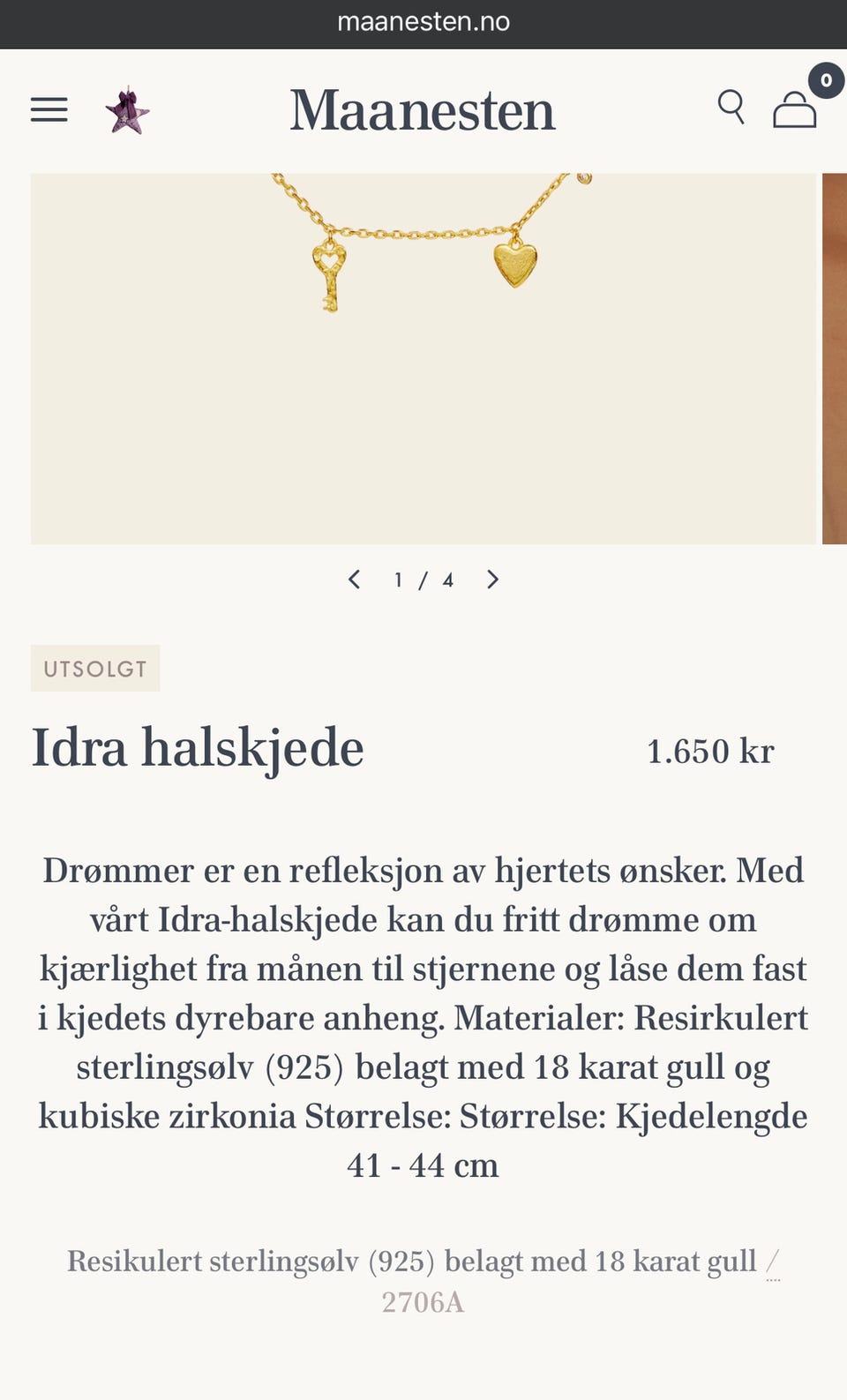Select the Maanesten header wordmark
Viewport: 847px width, 1400px height.
[422, 109]
